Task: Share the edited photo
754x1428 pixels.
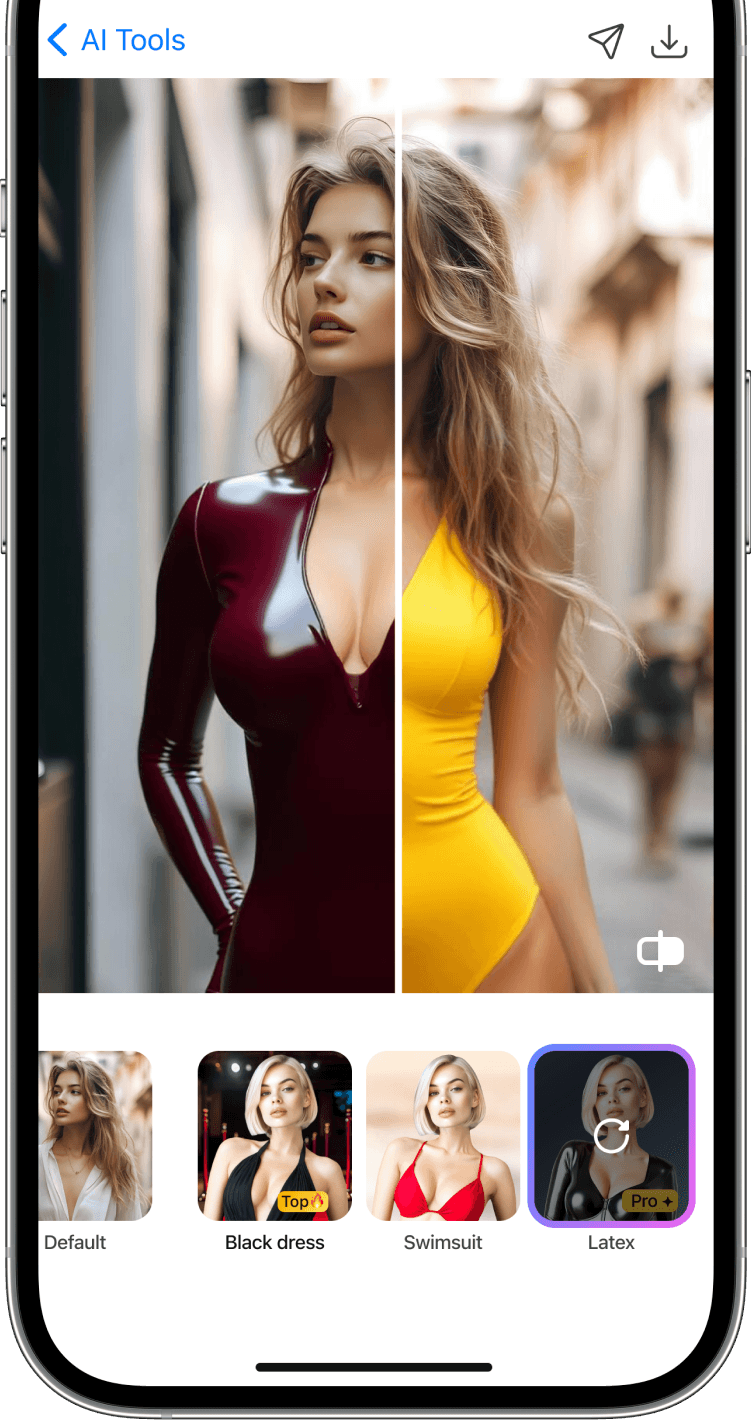Action: click(606, 41)
